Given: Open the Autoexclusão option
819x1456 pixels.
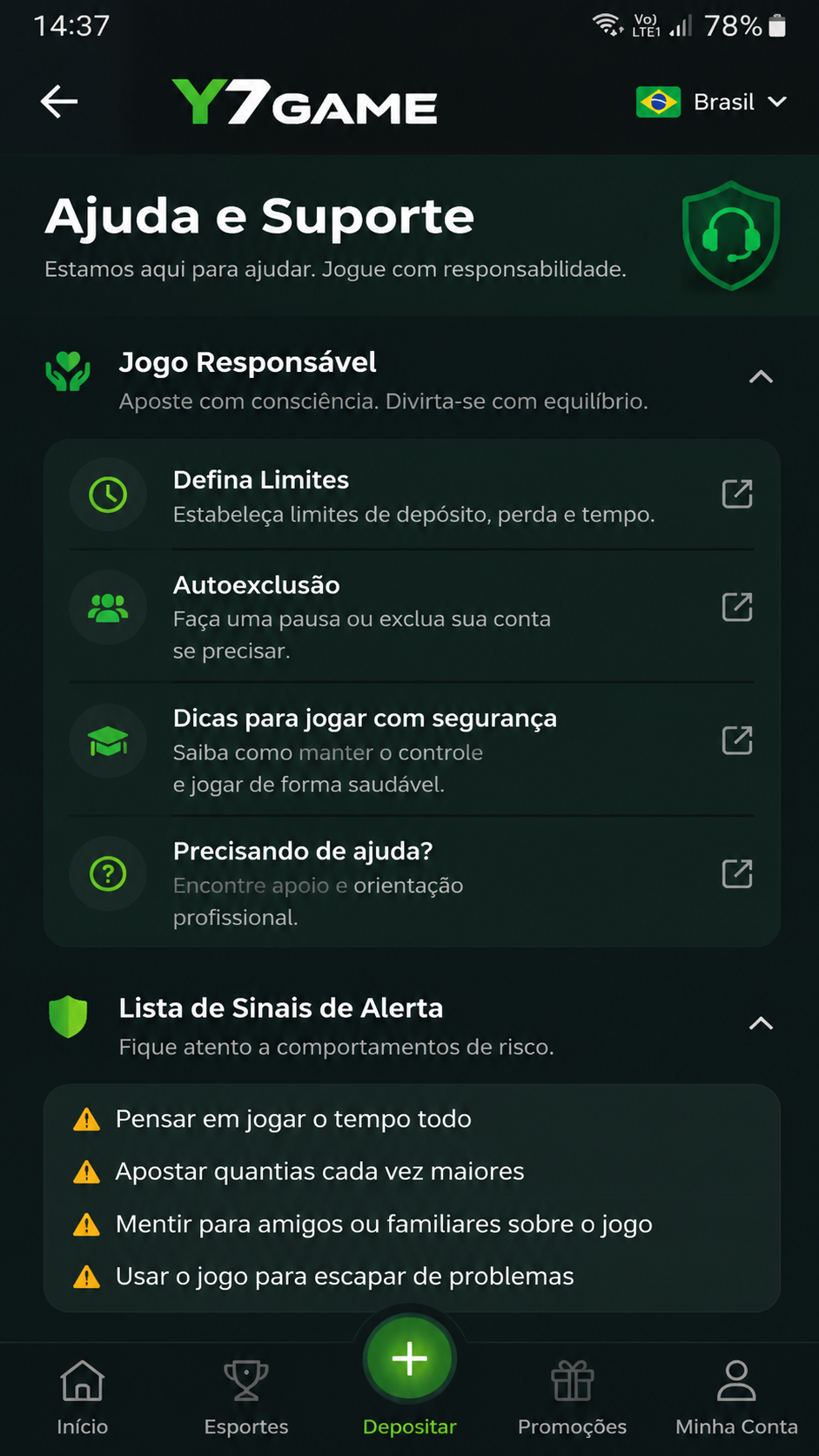Looking at the screenshot, I should click(412, 616).
